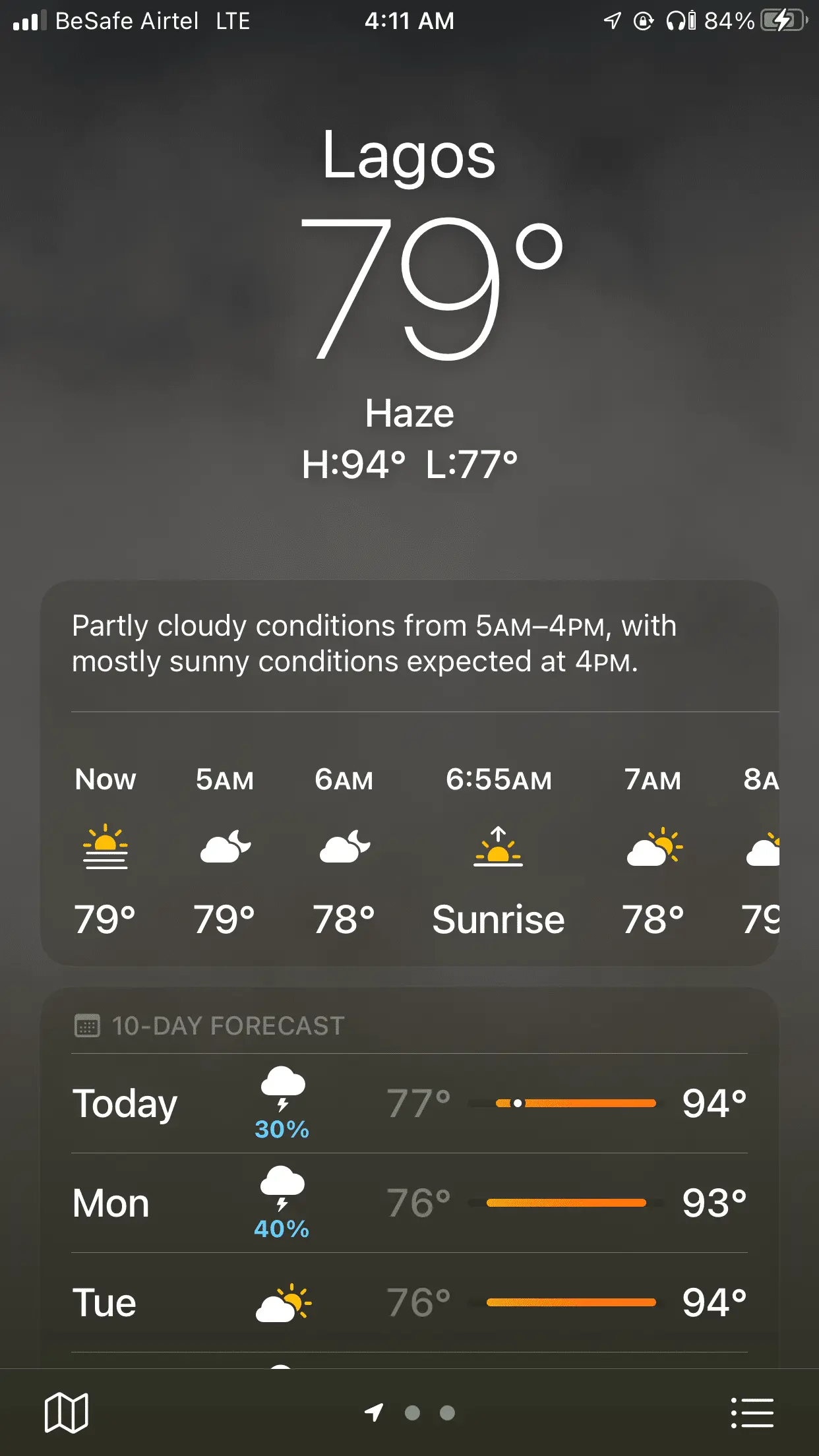
Task: Open the saved locations list
Action: pos(752,1412)
